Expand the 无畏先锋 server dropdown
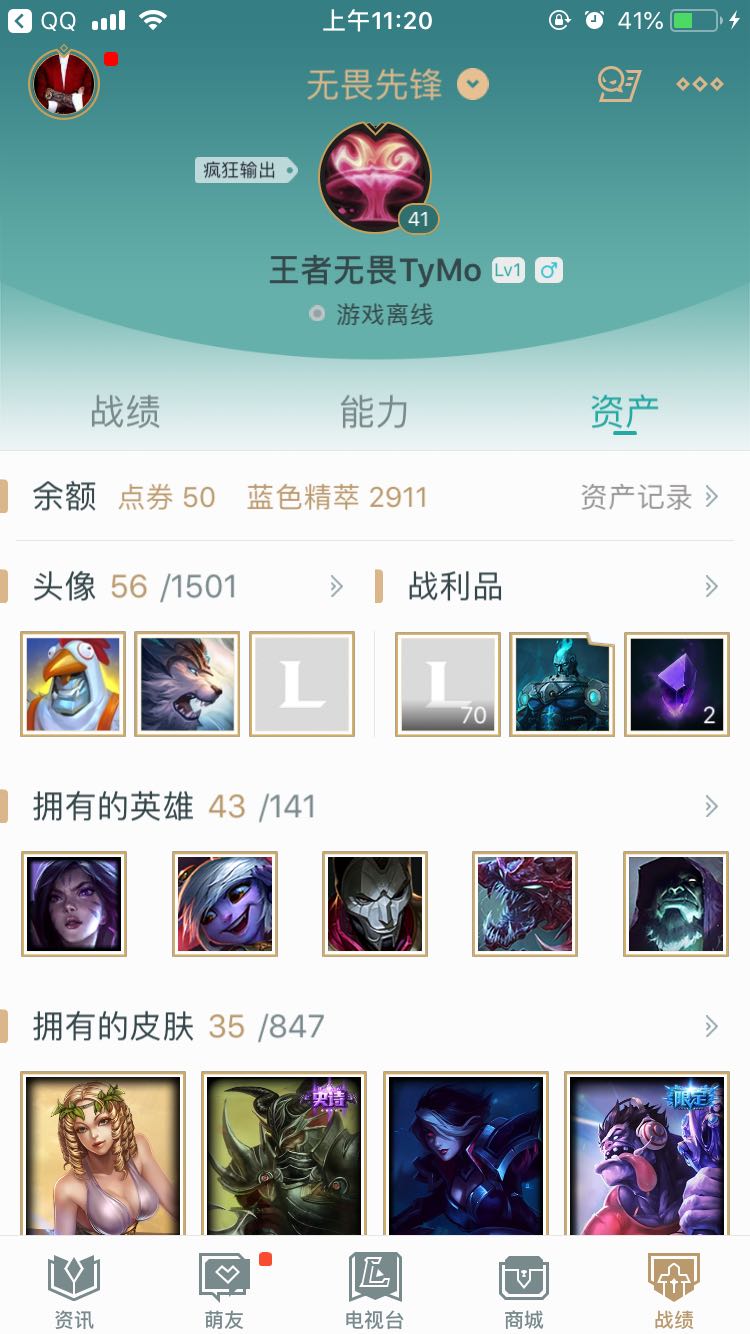The height and width of the screenshot is (1334, 750). pyautogui.click(x=473, y=85)
